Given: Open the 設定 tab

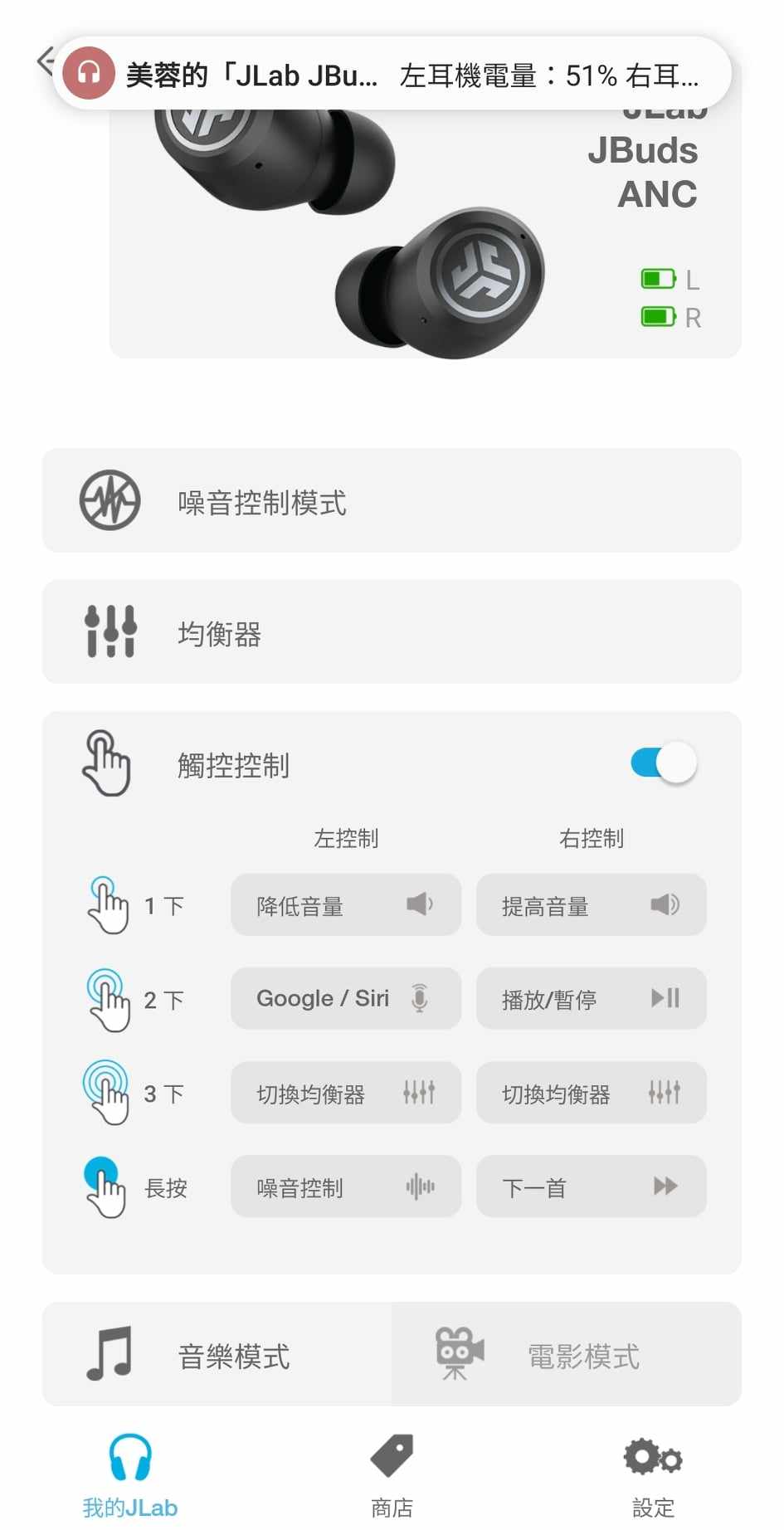Looking at the screenshot, I should pyautogui.click(x=653, y=1476).
